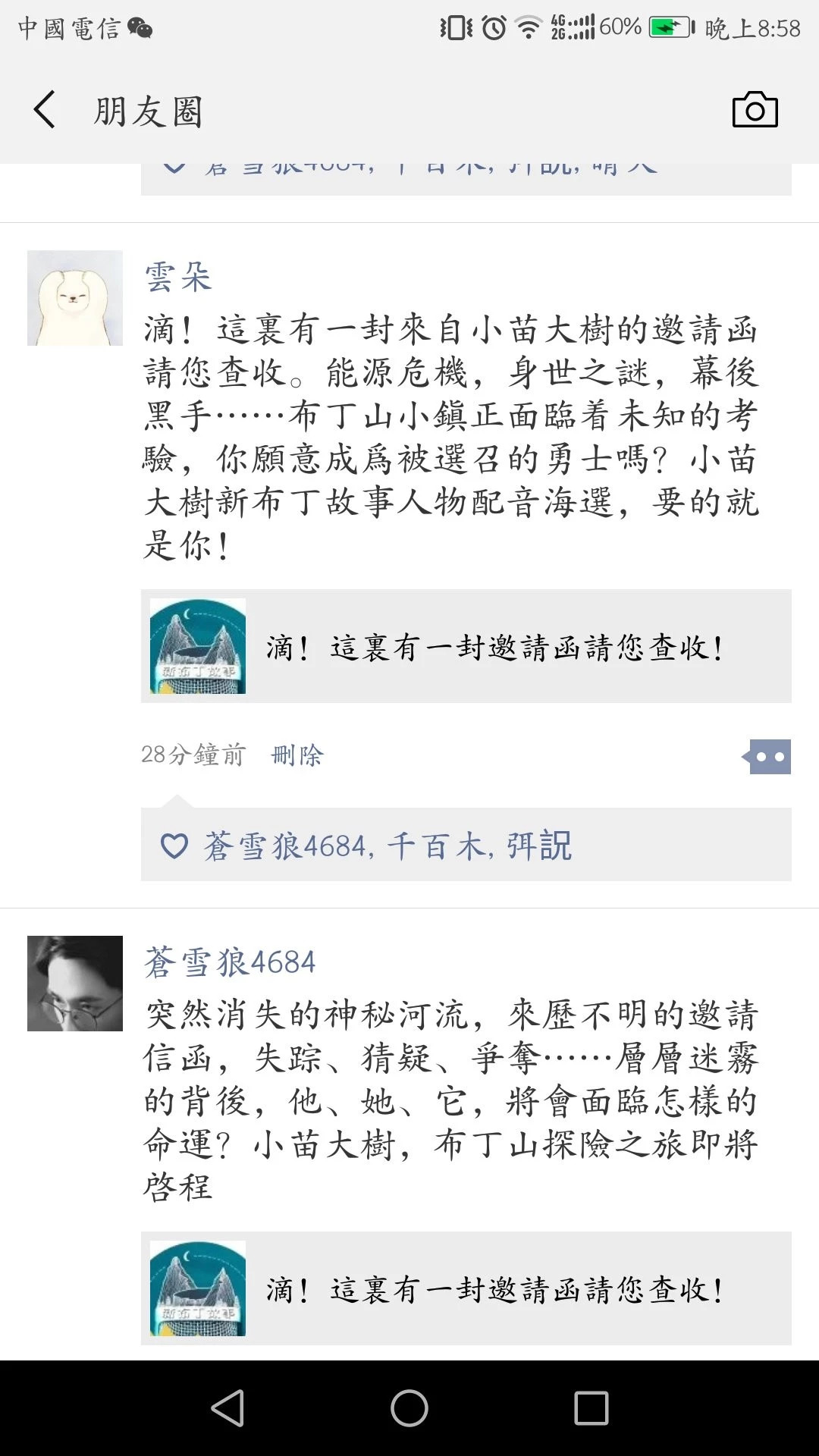Open like/comment menu on 雲朵's post

click(x=769, y=757)
